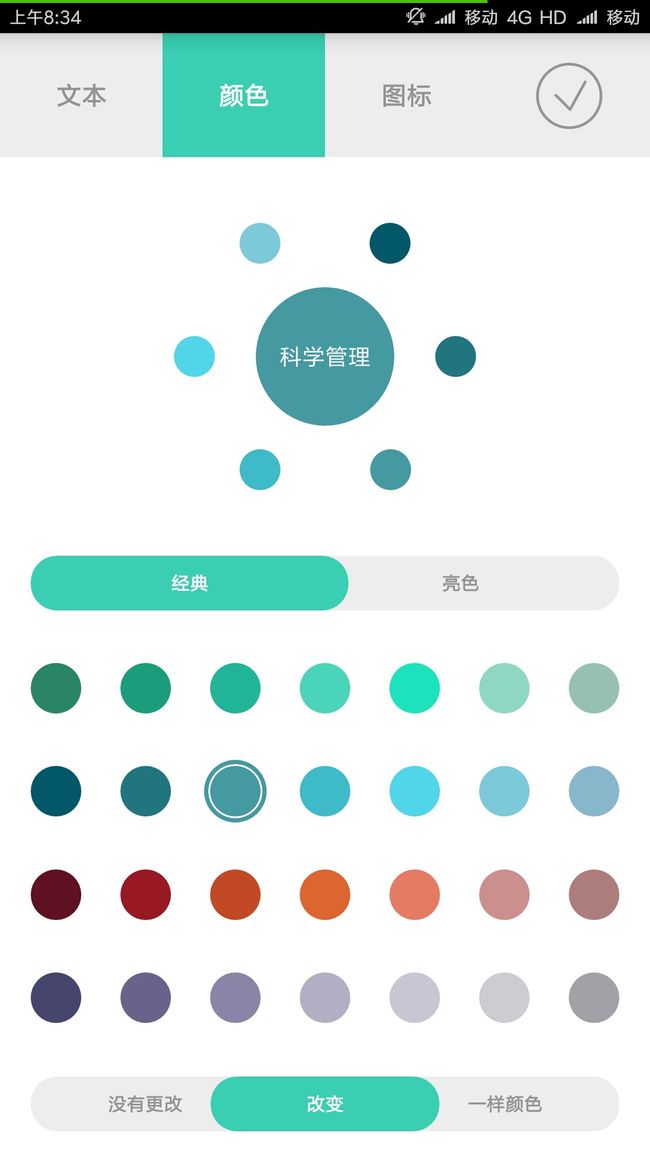
Task: Pick the dark forest green swatch
Action: tap(56, 688)
